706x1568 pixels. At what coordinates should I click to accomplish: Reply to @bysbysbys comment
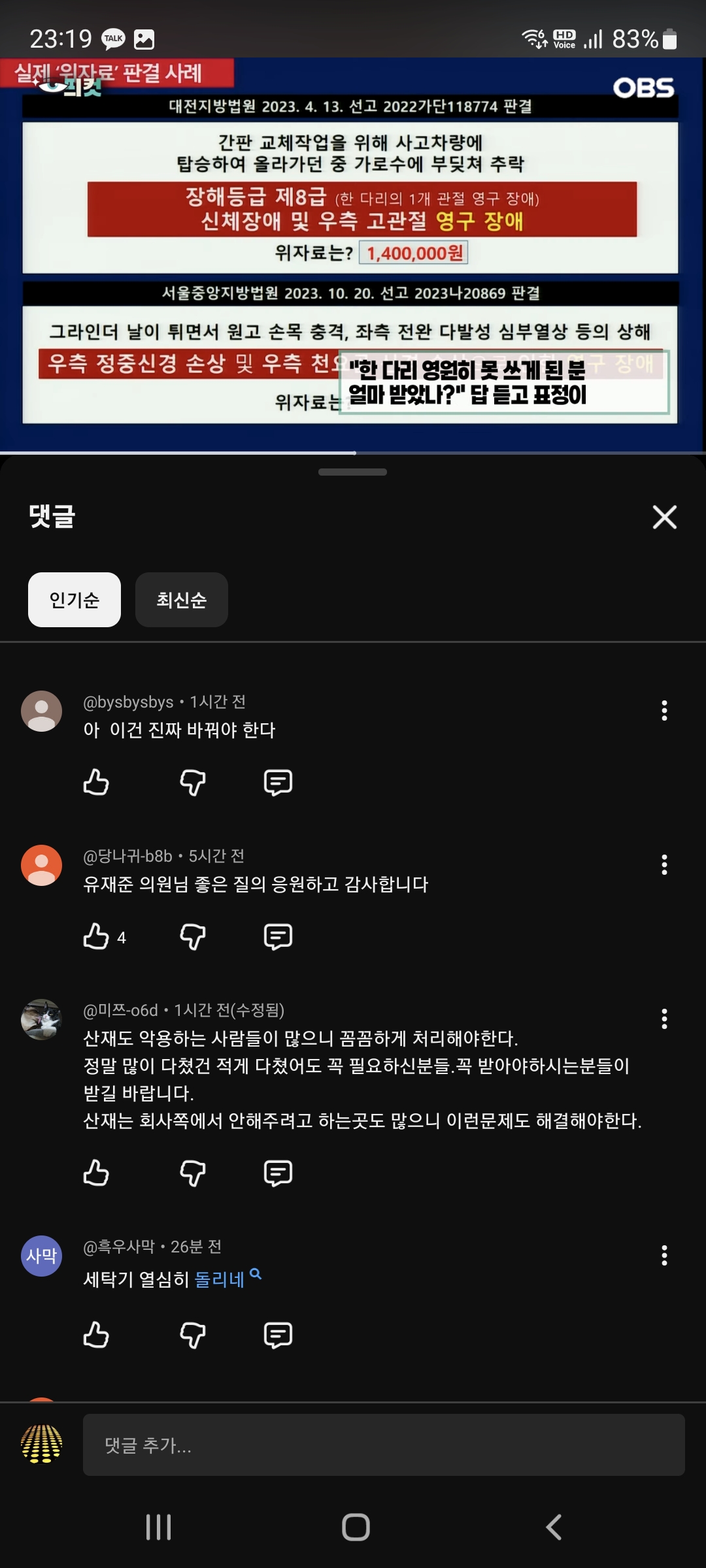pyautogui.click(x=278, y=782)
